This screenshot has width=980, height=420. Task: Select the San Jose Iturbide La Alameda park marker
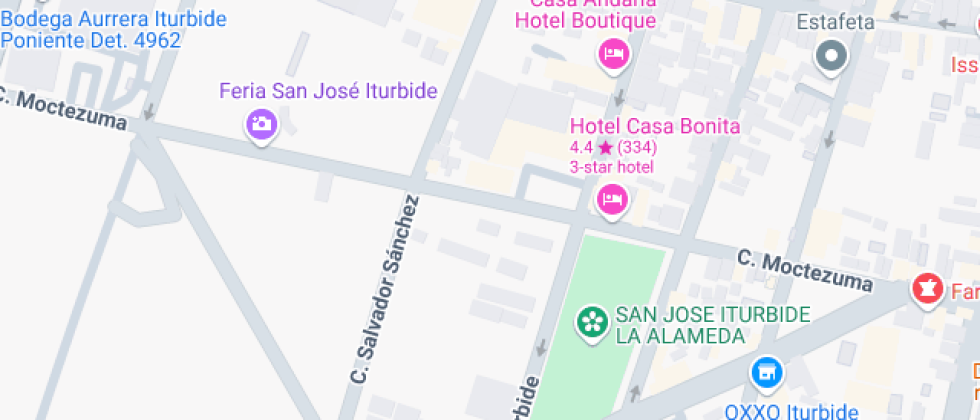(591, 323)
